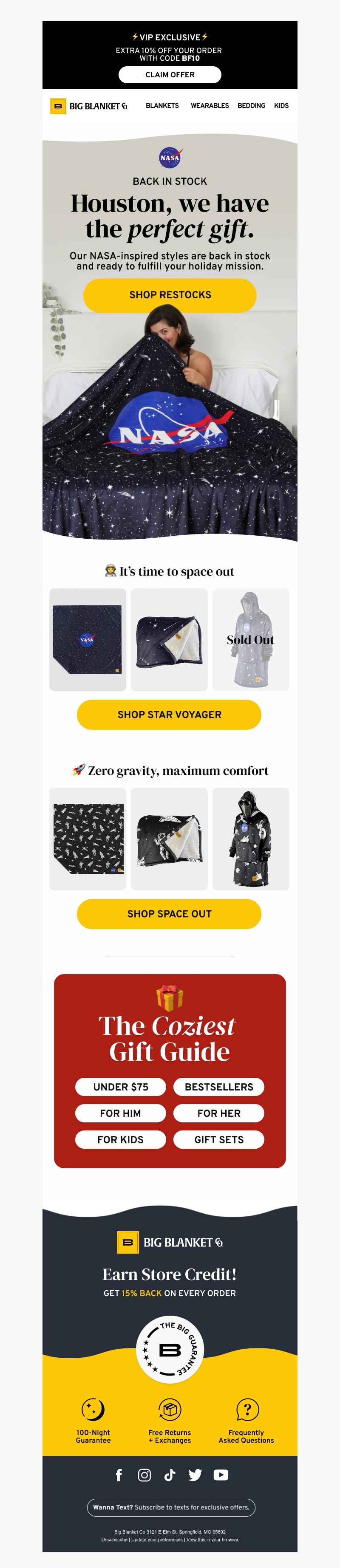The image size is (340, 1568).
Task: Tap the Unsubscribe link
Action: [x=114, y=1540]
